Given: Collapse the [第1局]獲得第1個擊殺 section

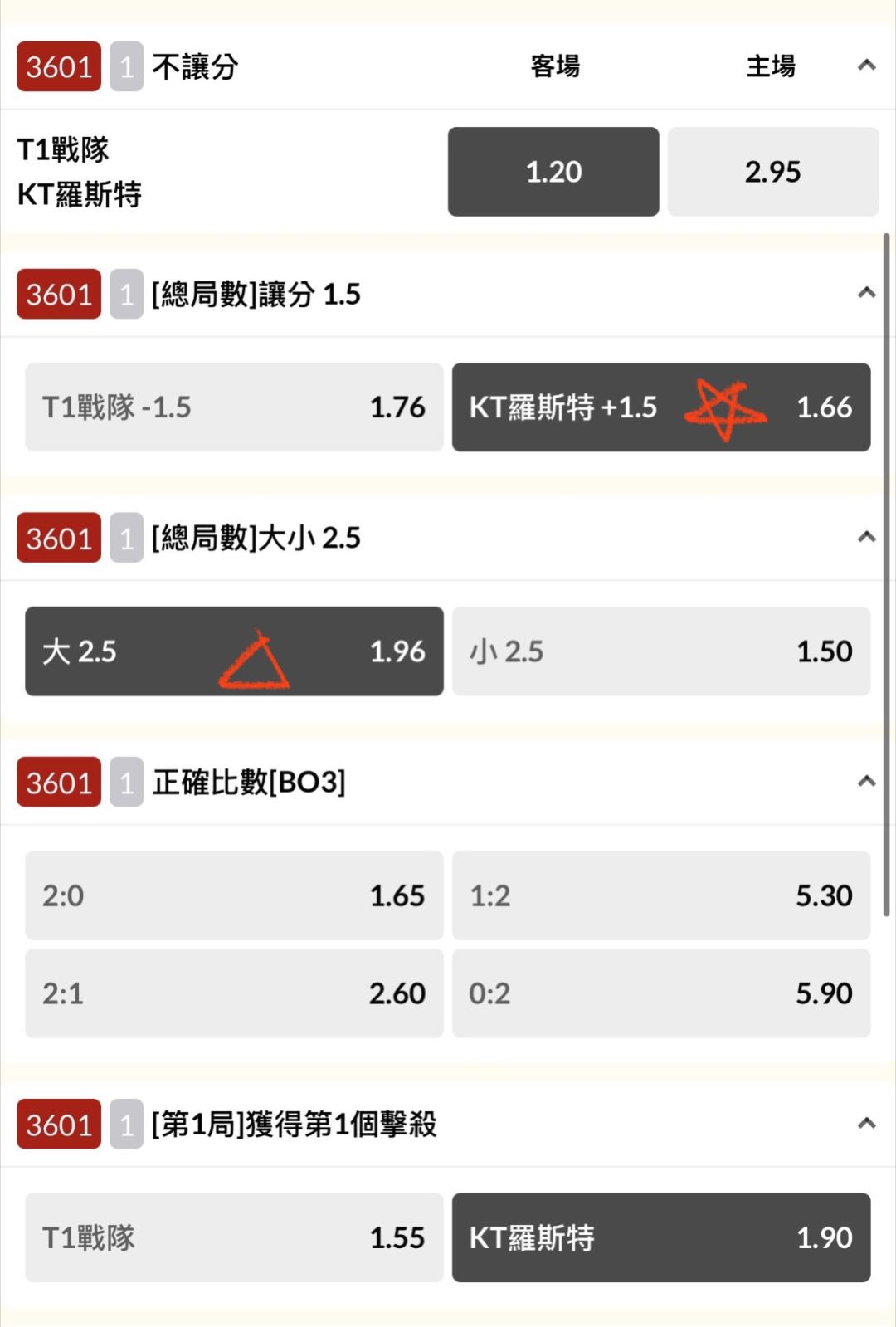Looking at the screenshot, I should (x=866, y=1124).
